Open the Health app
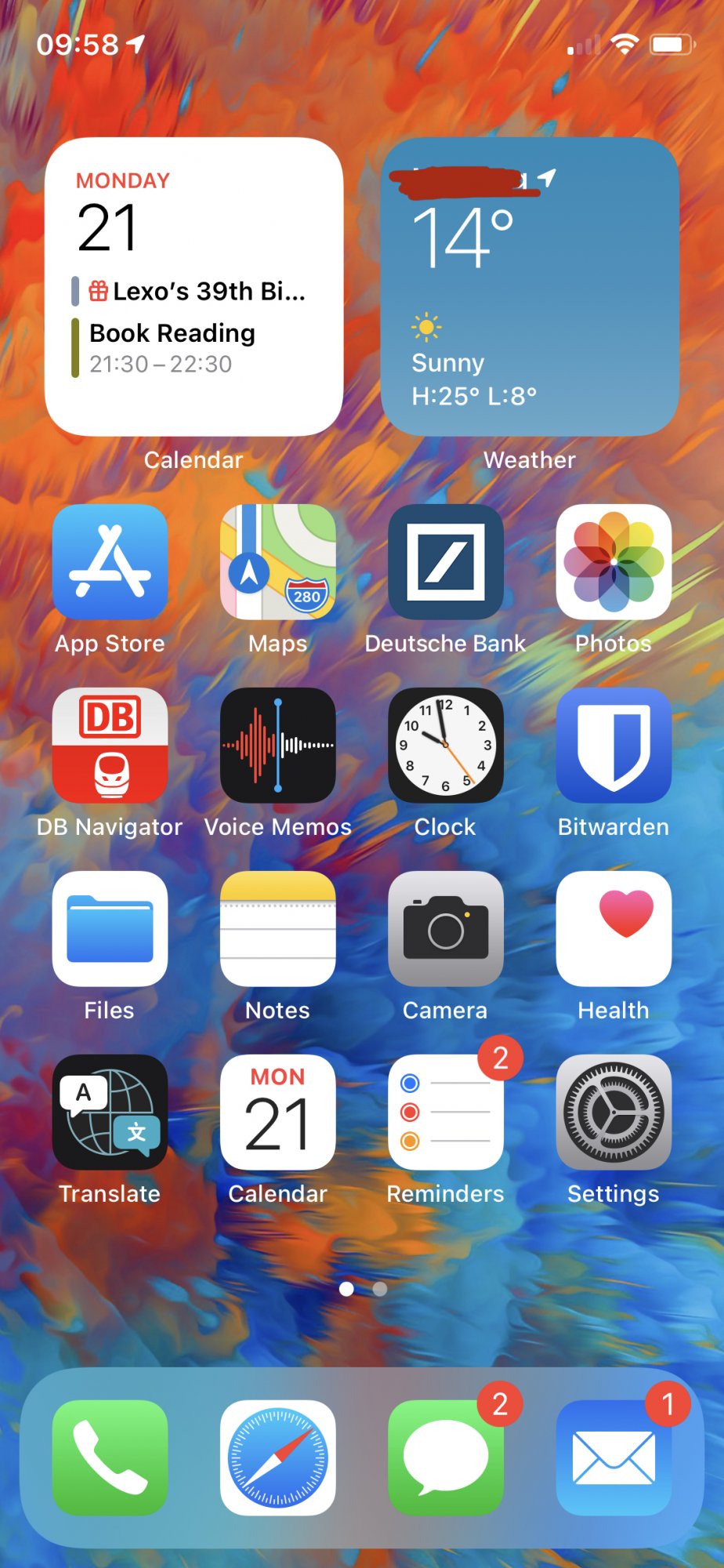Image resolution: width=724 pixels, height=1568 pixels. click(x=613, y=929)
